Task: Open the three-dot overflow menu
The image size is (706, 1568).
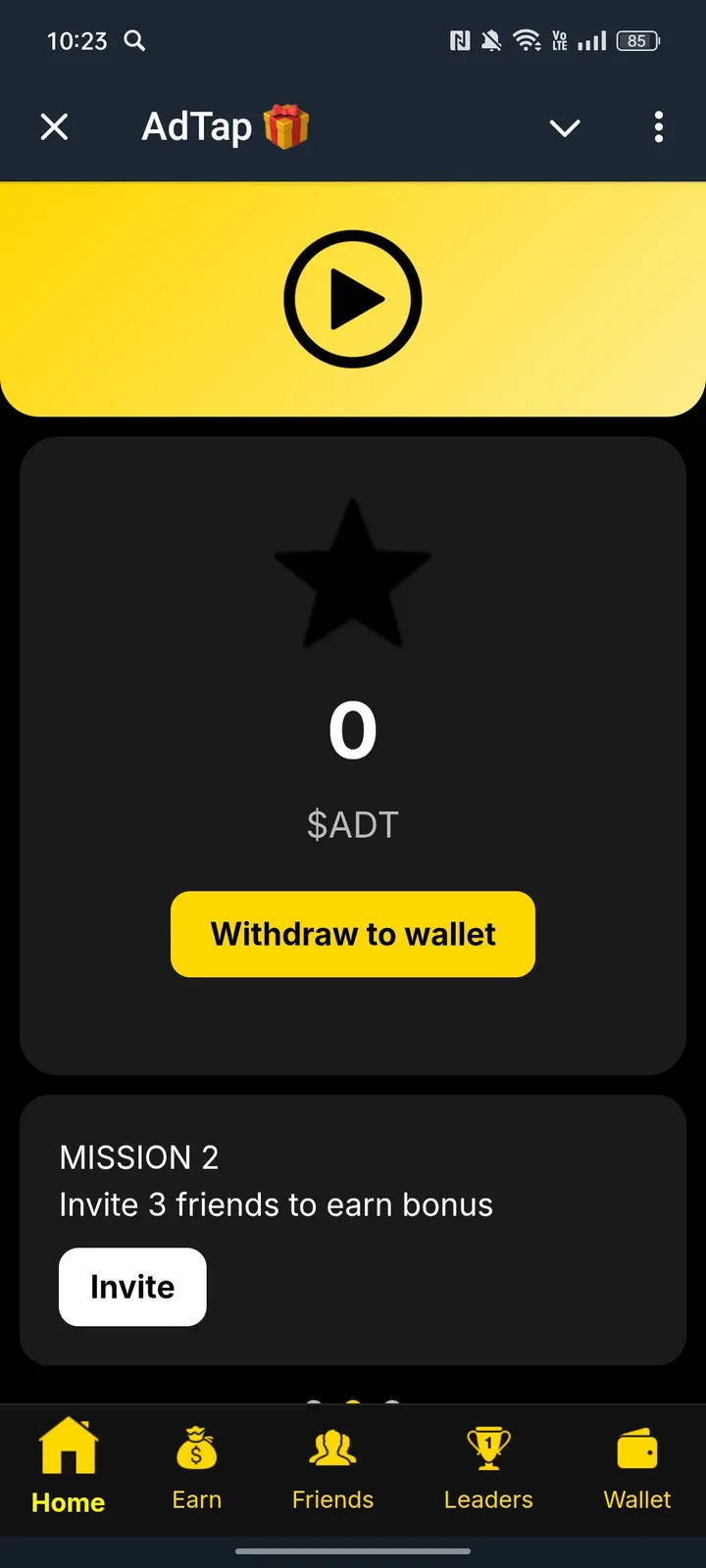Action: point(658,127)
